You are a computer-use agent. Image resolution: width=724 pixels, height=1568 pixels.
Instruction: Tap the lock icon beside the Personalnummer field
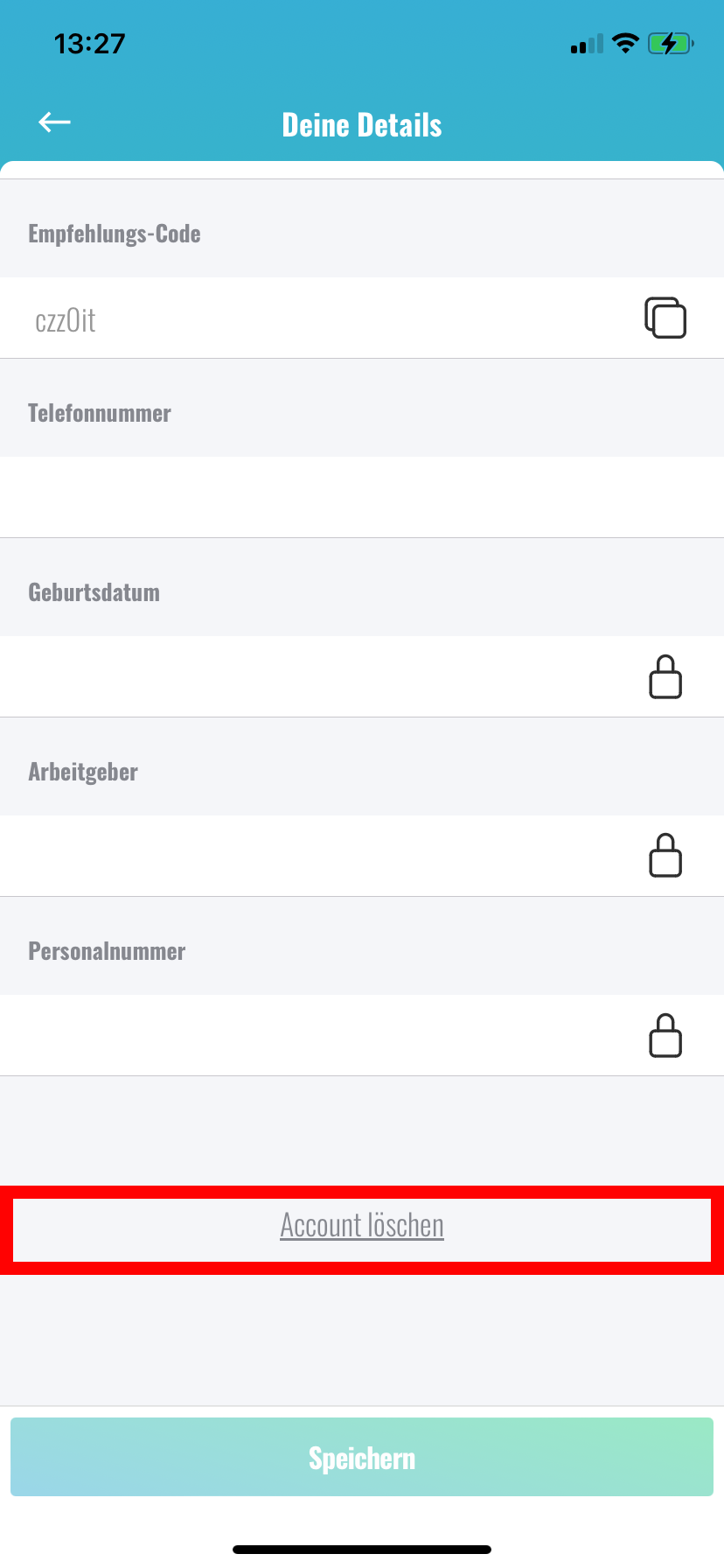665,1035
